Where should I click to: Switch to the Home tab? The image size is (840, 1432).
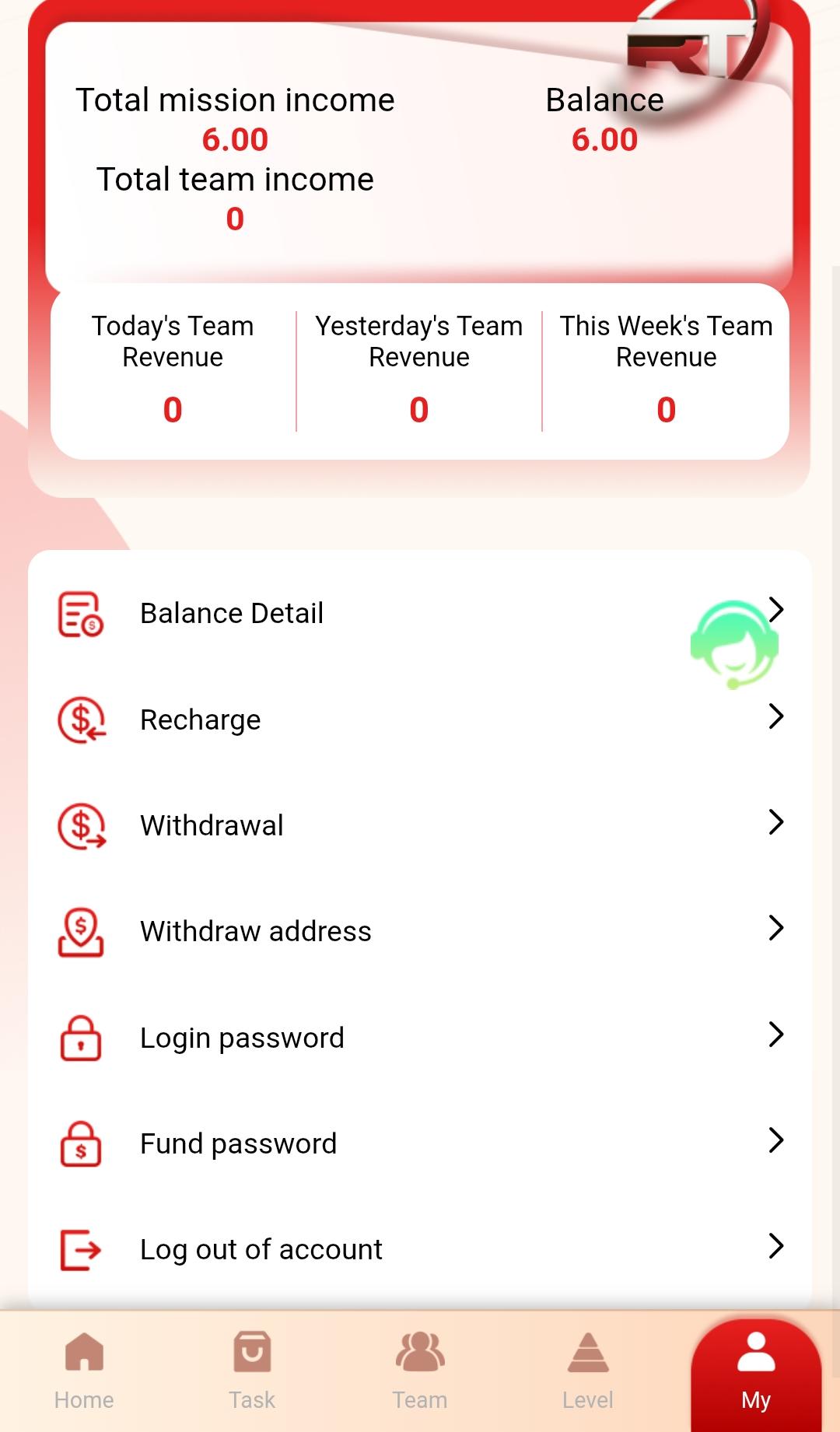[x=83, y=1373]
